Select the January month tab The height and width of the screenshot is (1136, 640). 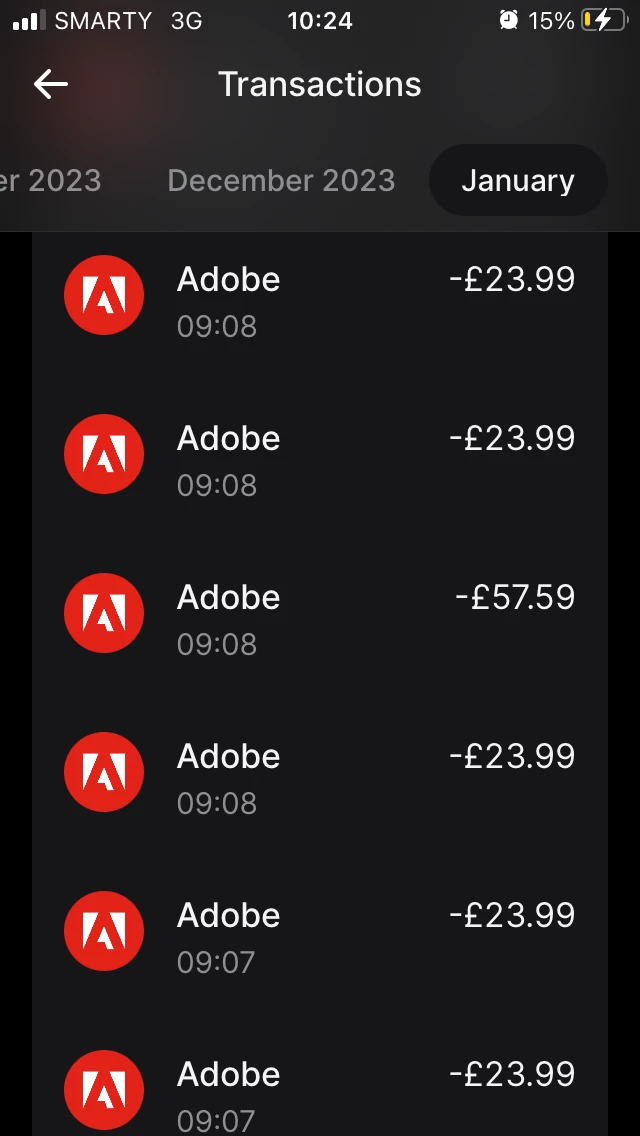pyautogui.click(x=517, y=180)
